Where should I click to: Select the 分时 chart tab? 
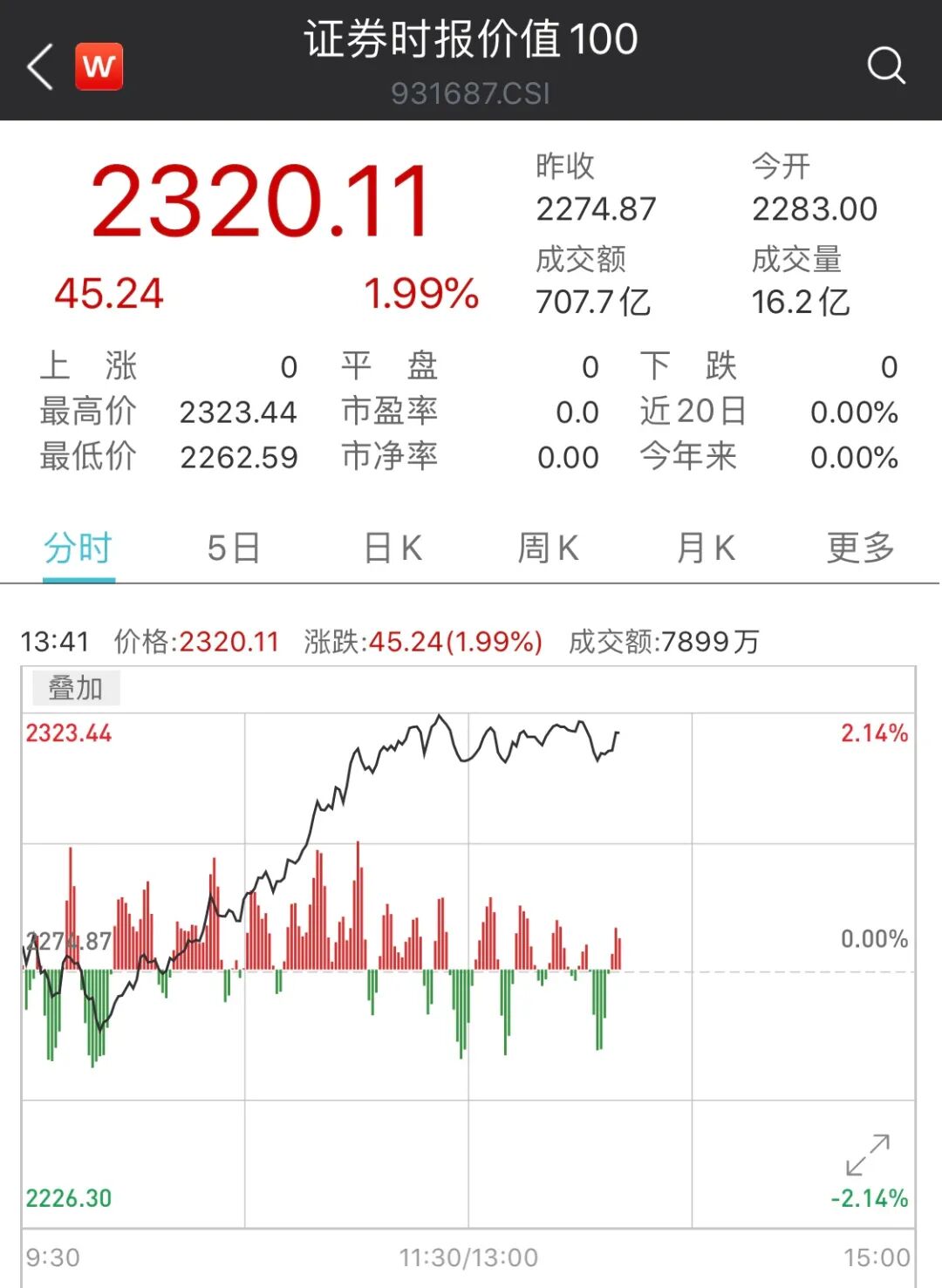point(78,549)
